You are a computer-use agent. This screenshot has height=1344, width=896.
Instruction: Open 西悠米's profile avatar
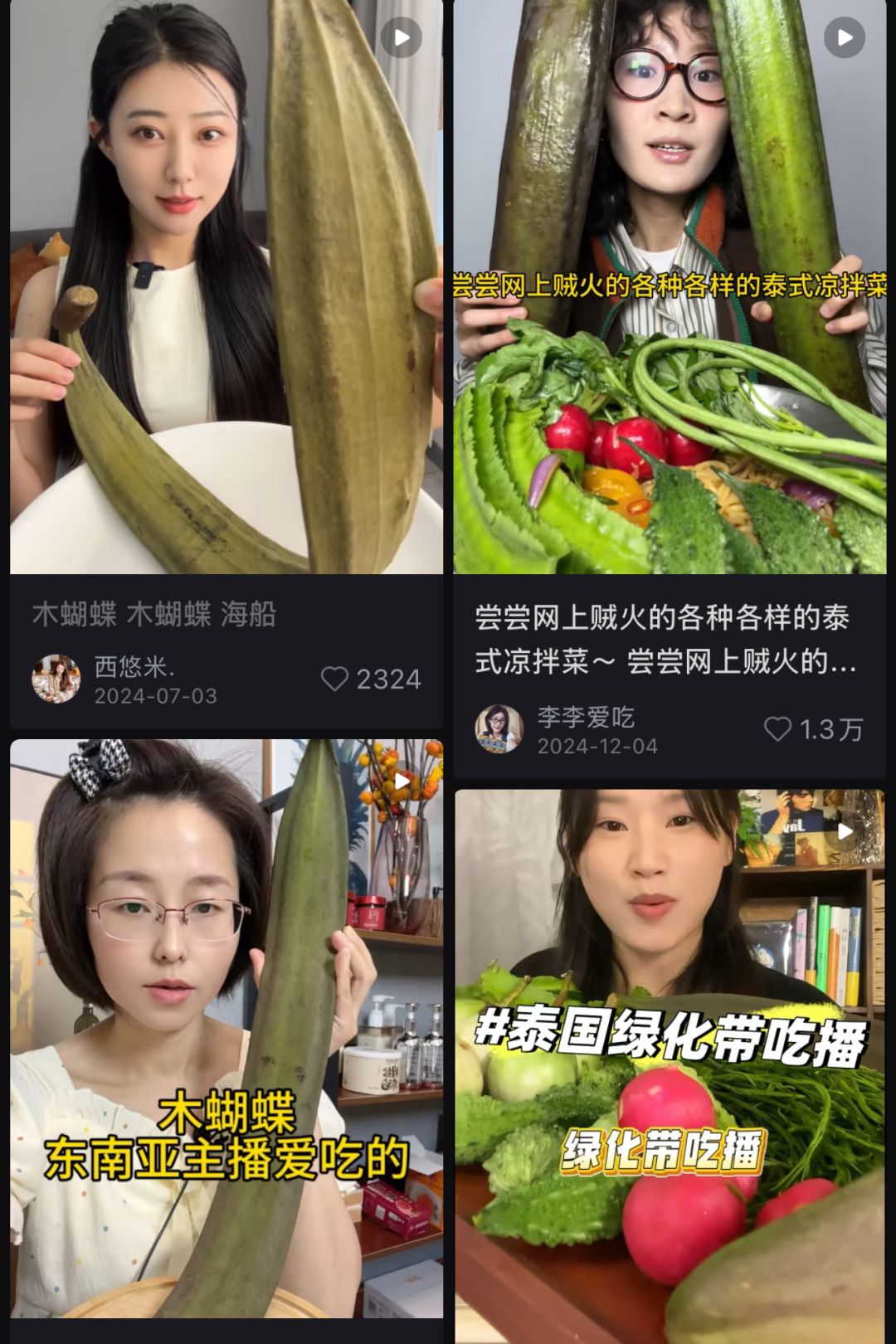tap(56, 679)
